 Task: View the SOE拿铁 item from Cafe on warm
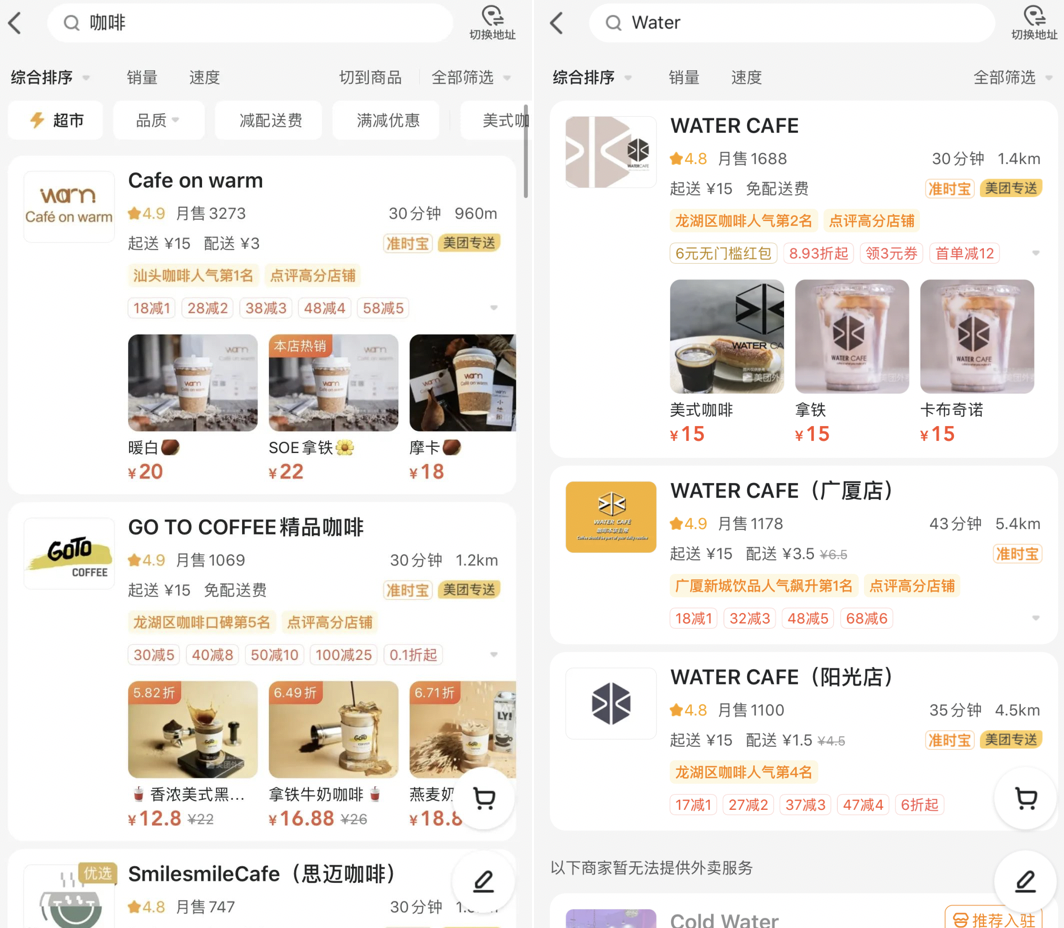[x=333, y=384]
